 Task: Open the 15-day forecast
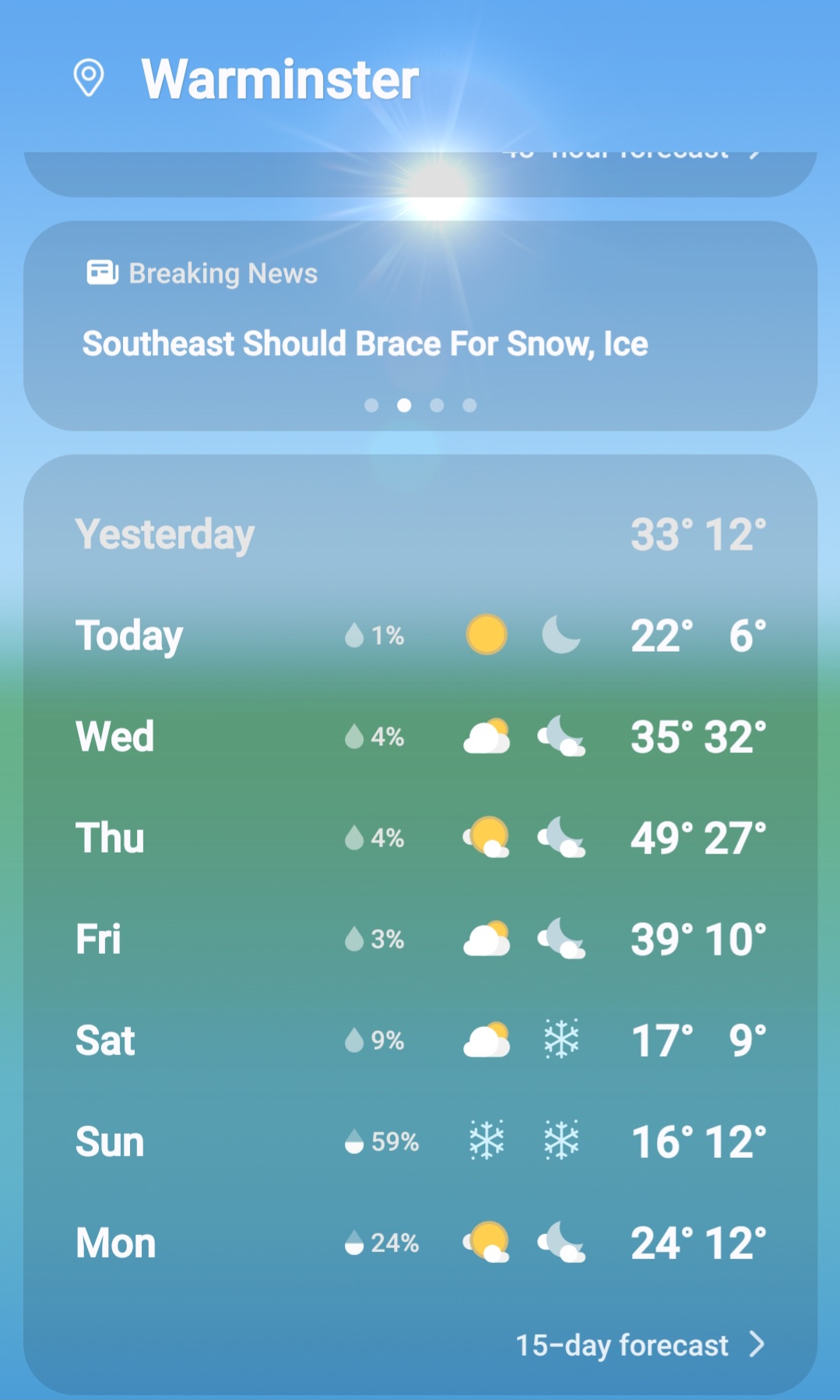pos(640,1345)
